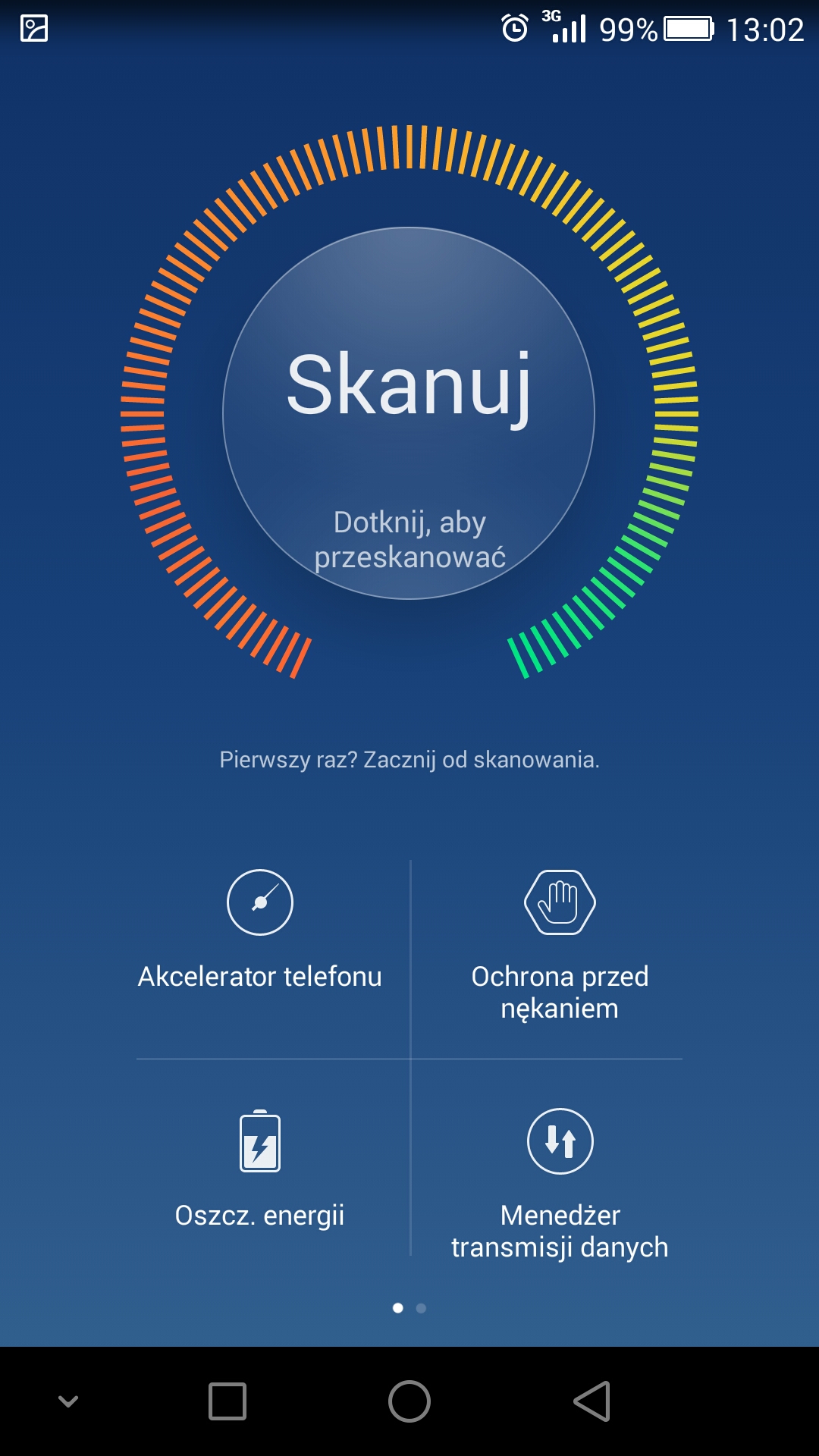Open recent apps overview
Image resolution: width=819 pixels, height=1456 pixels.
(227, 1401)
